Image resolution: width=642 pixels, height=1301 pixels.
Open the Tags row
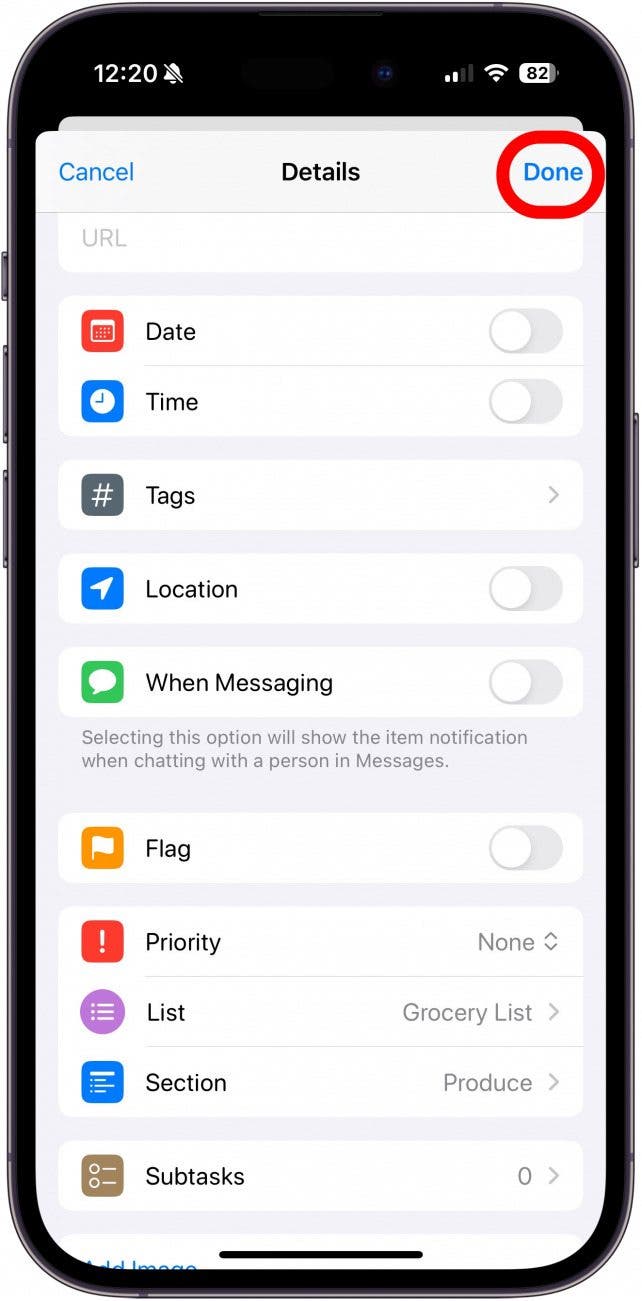tap(320, 496)
